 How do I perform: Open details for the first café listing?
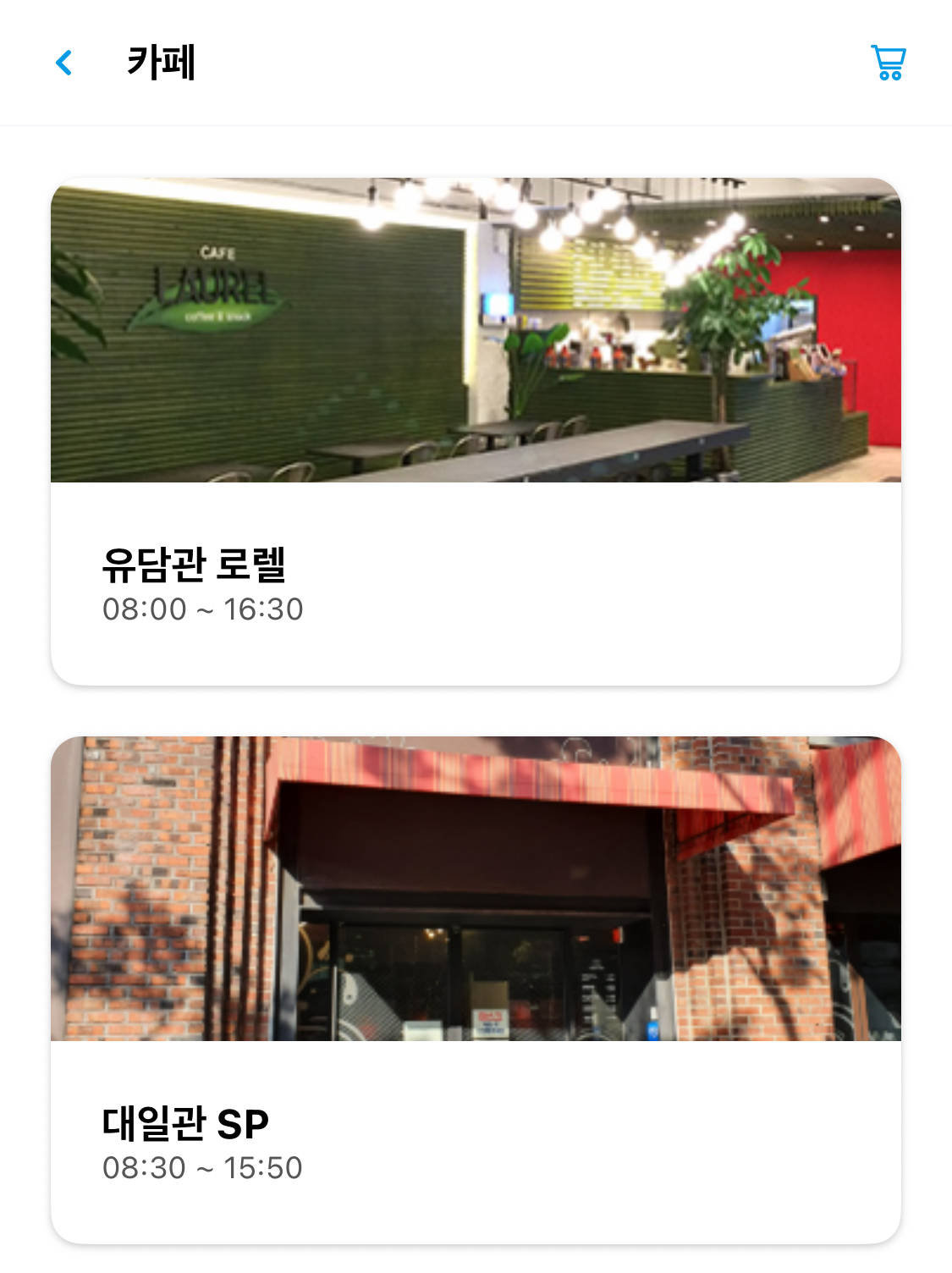click(x=476, y=423)
